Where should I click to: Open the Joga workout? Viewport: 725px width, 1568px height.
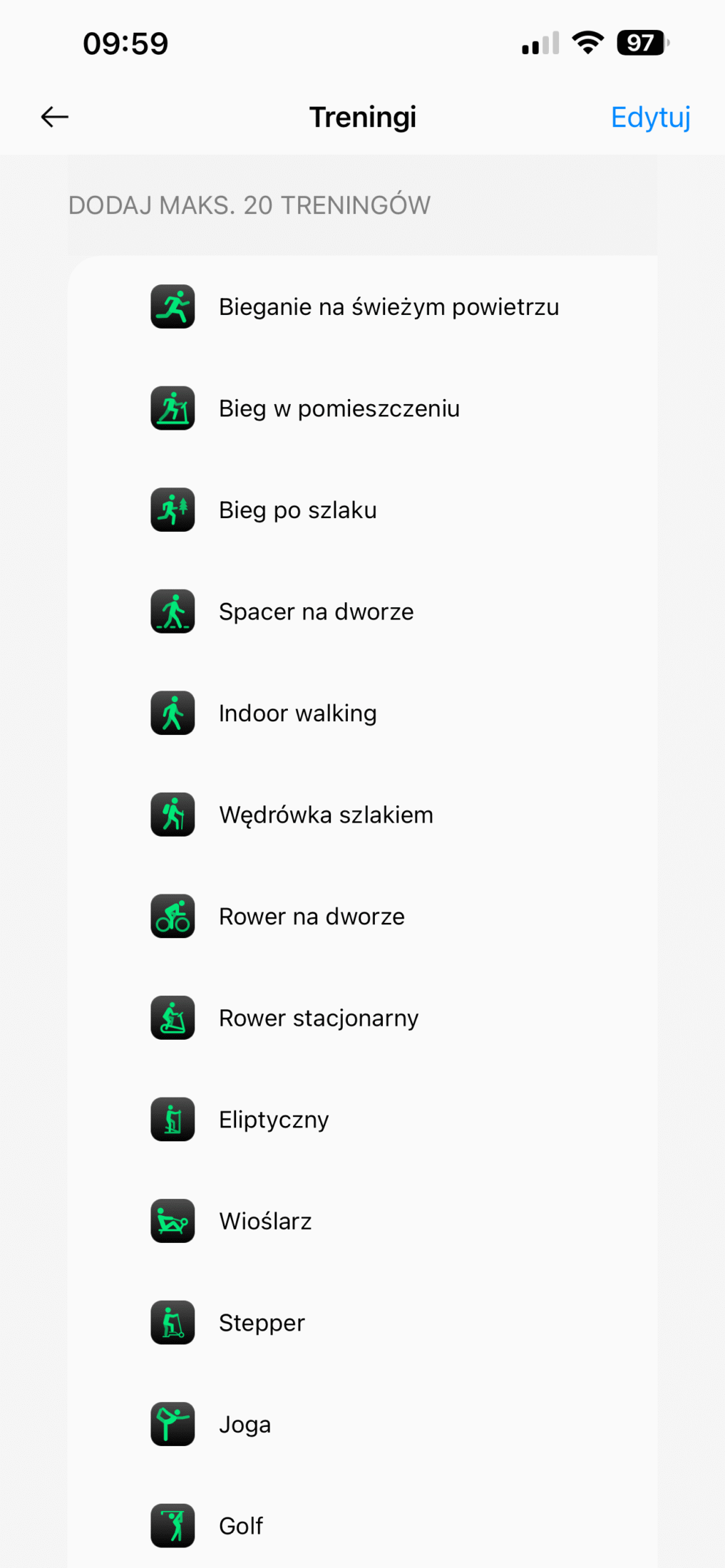pos(245,1425)
